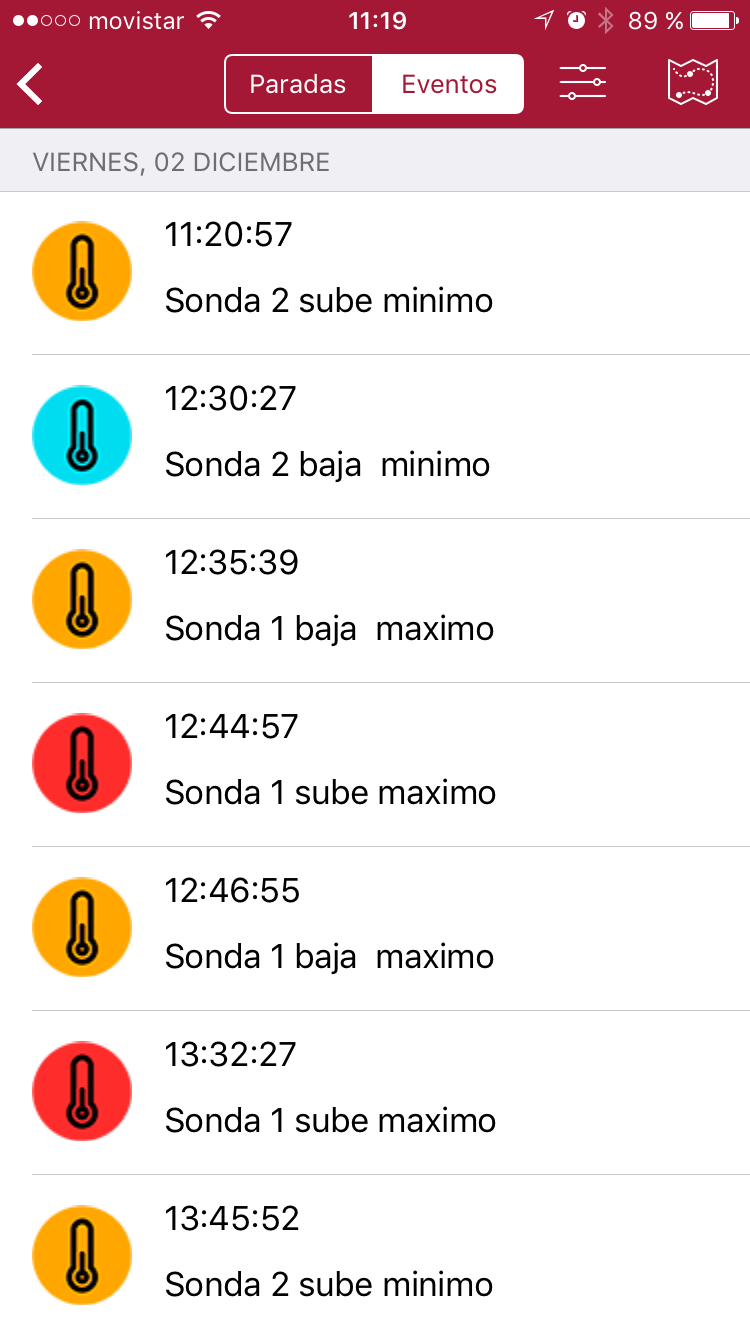Select the Eventos segment
Image resolution: width=750 pixels, height=1334 pixels.
pos(449,84)
